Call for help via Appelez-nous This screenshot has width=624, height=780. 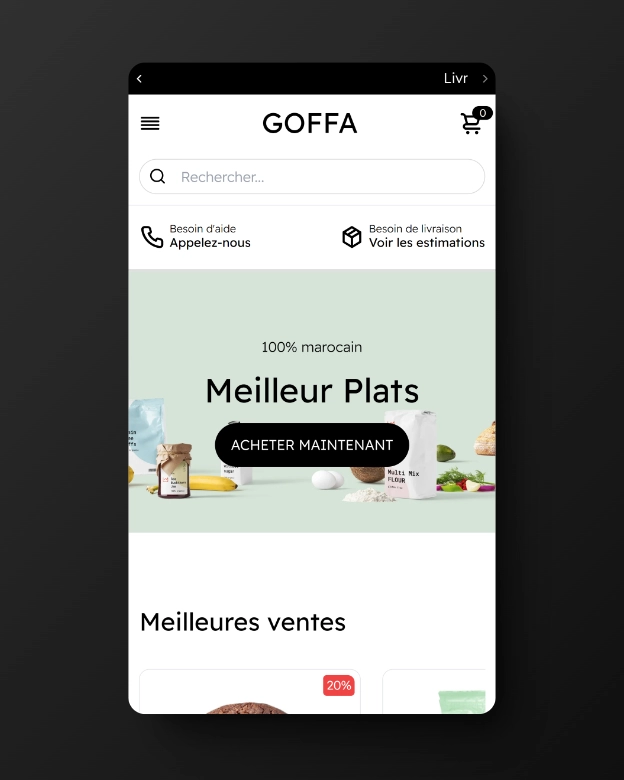197,237
